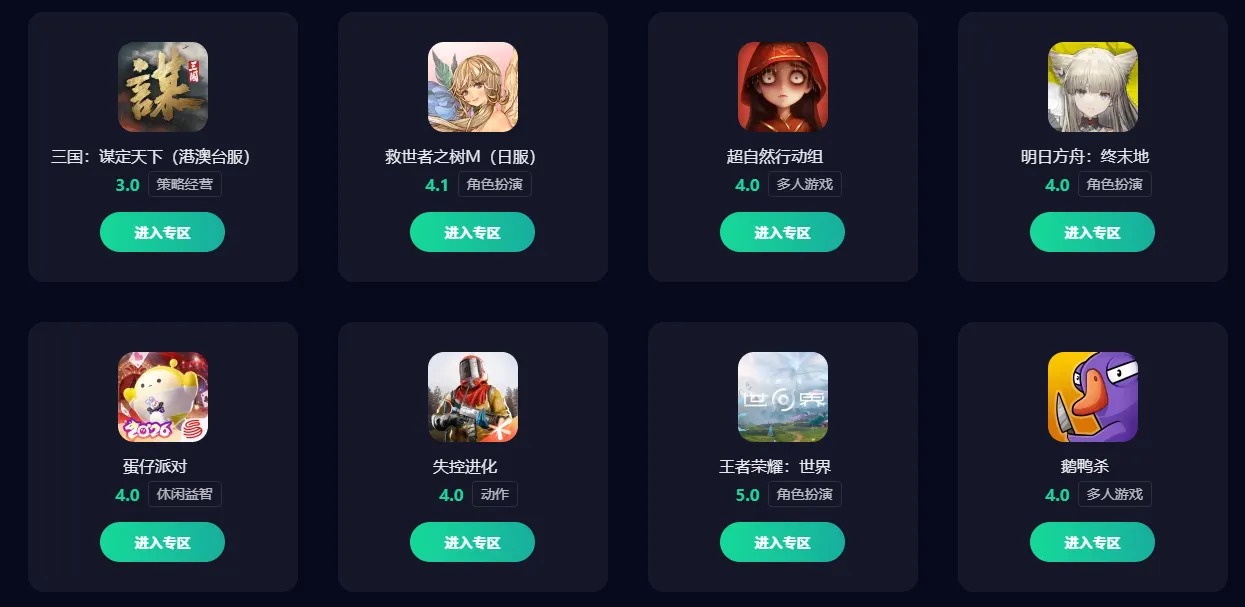Select the 王者荣耀：世界 game icon
1245x607 pixels.
[x=783, y=397]
